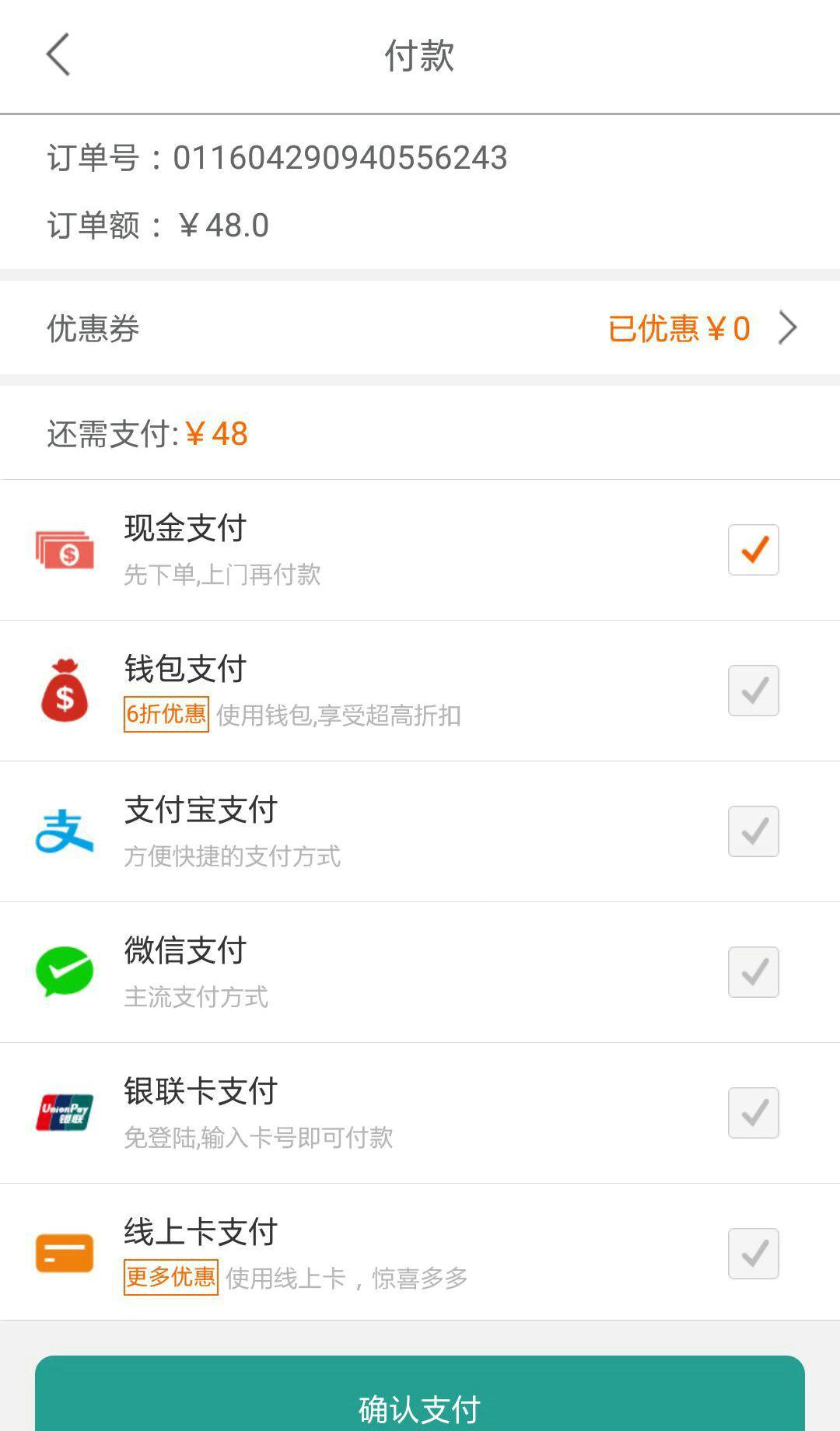The height and width of the screenshot is (1431, 840).
Task: Click the orange online card icon
Action: [65, 1253]
